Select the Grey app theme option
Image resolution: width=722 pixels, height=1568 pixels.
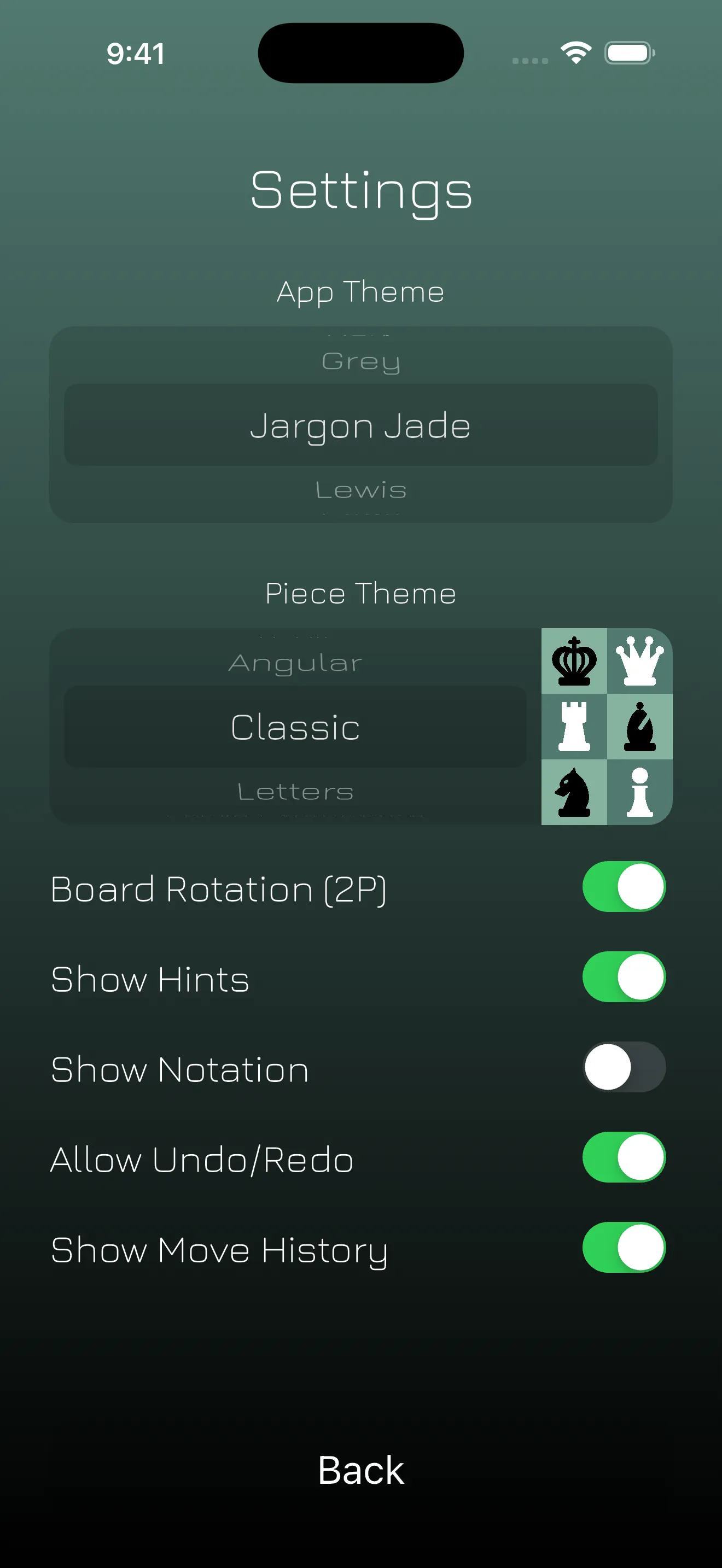point(360,361)
